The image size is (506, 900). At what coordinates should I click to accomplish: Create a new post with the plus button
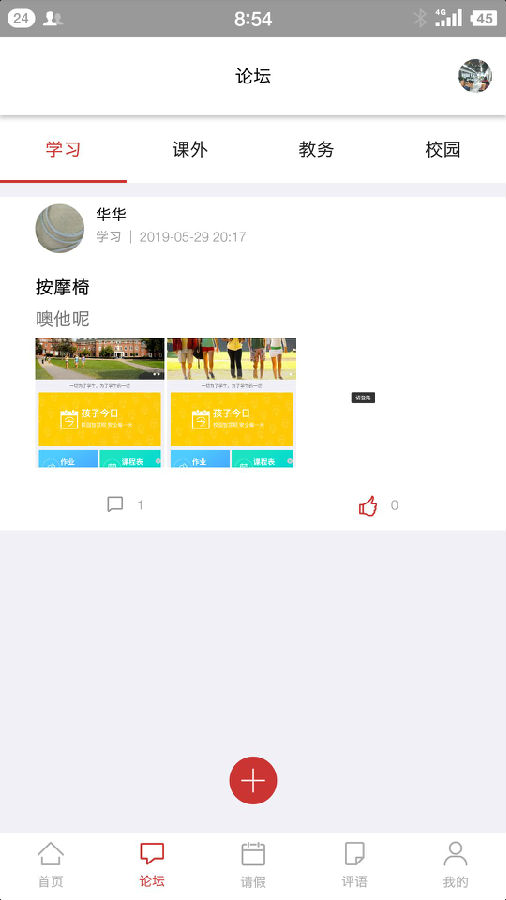[253, 780]
